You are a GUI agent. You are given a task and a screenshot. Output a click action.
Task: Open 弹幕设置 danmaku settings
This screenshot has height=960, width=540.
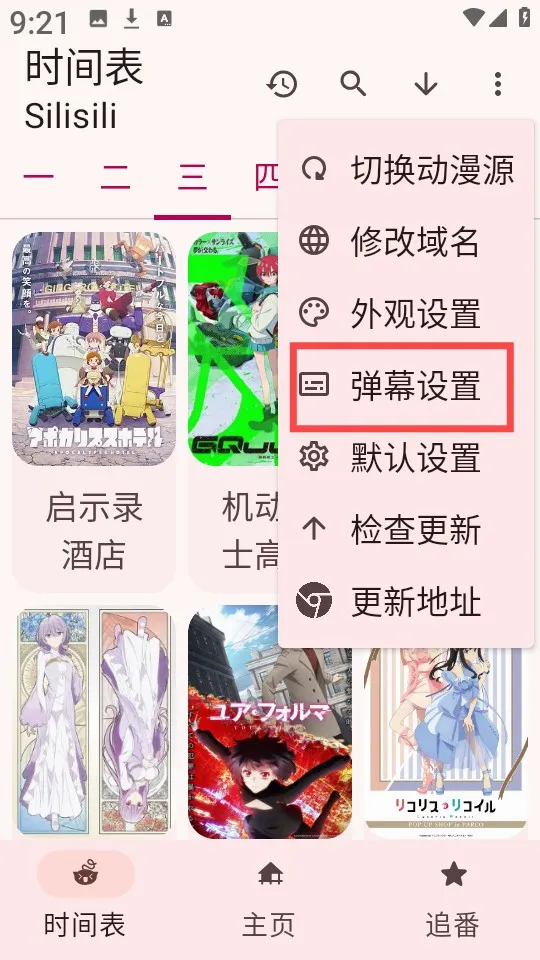click(x=405, y=386)
